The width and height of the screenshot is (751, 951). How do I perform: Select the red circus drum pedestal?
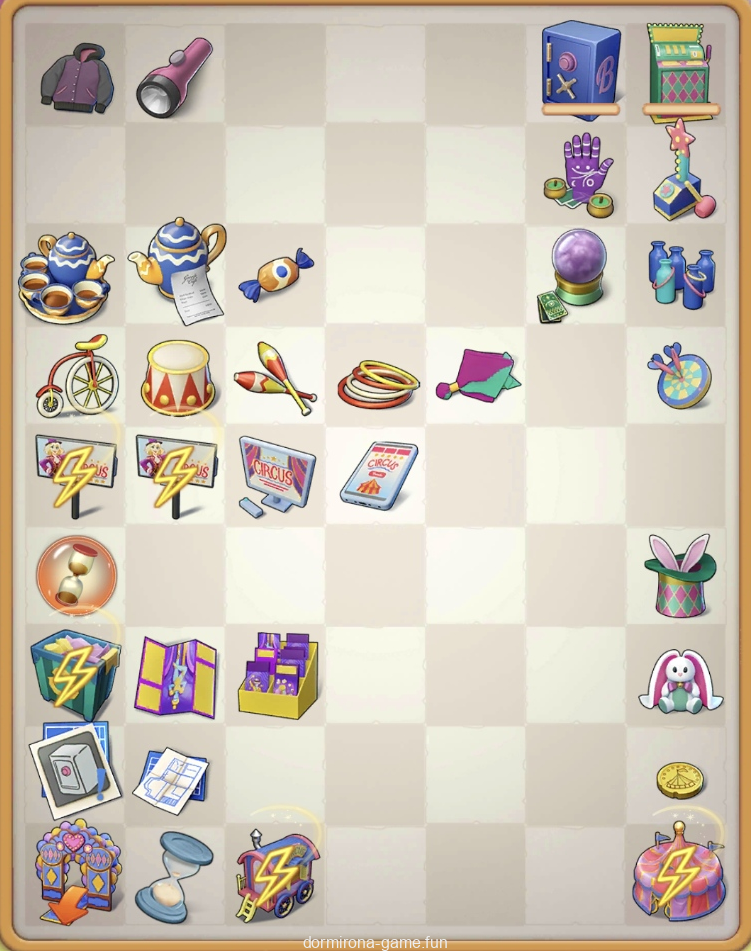point(177,377)
